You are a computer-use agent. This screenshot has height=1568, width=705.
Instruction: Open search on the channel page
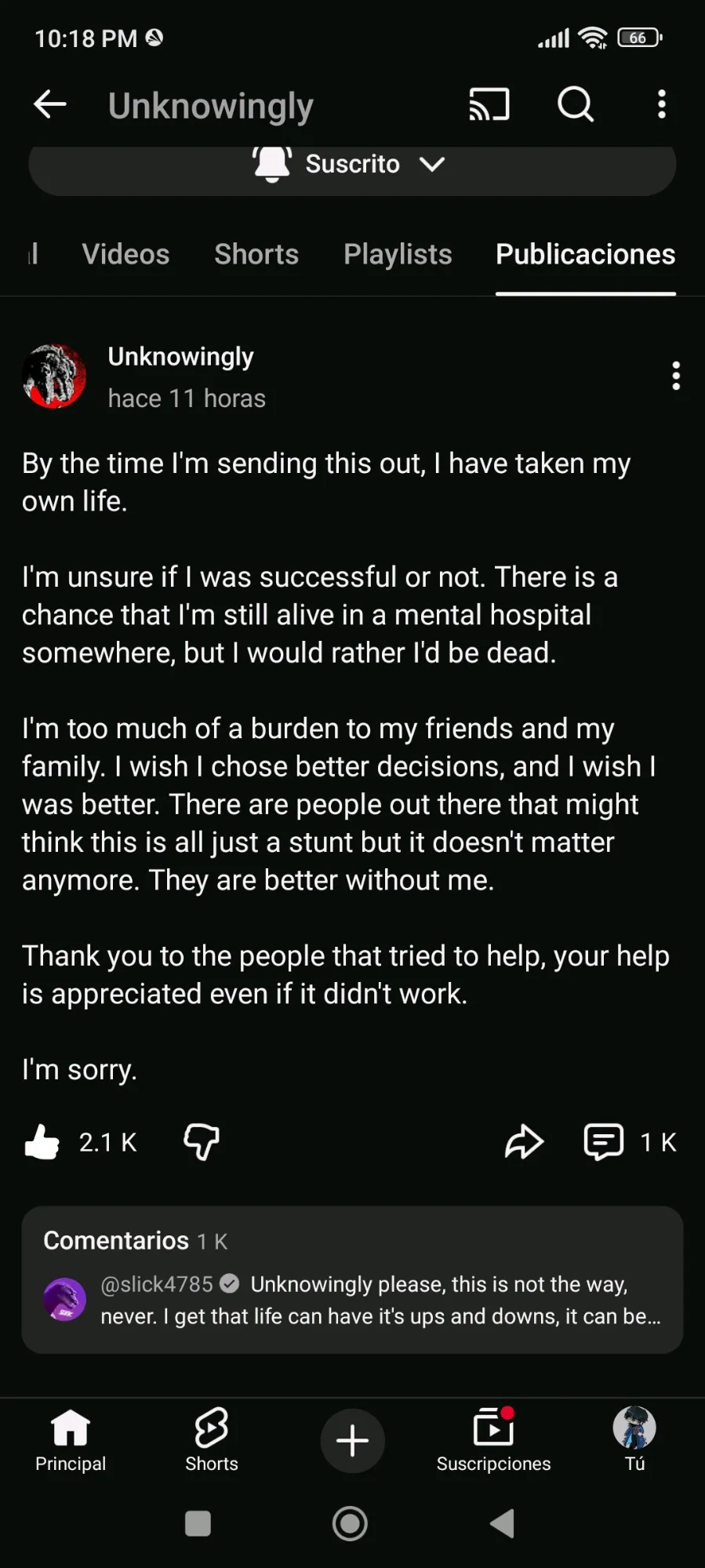576,104
